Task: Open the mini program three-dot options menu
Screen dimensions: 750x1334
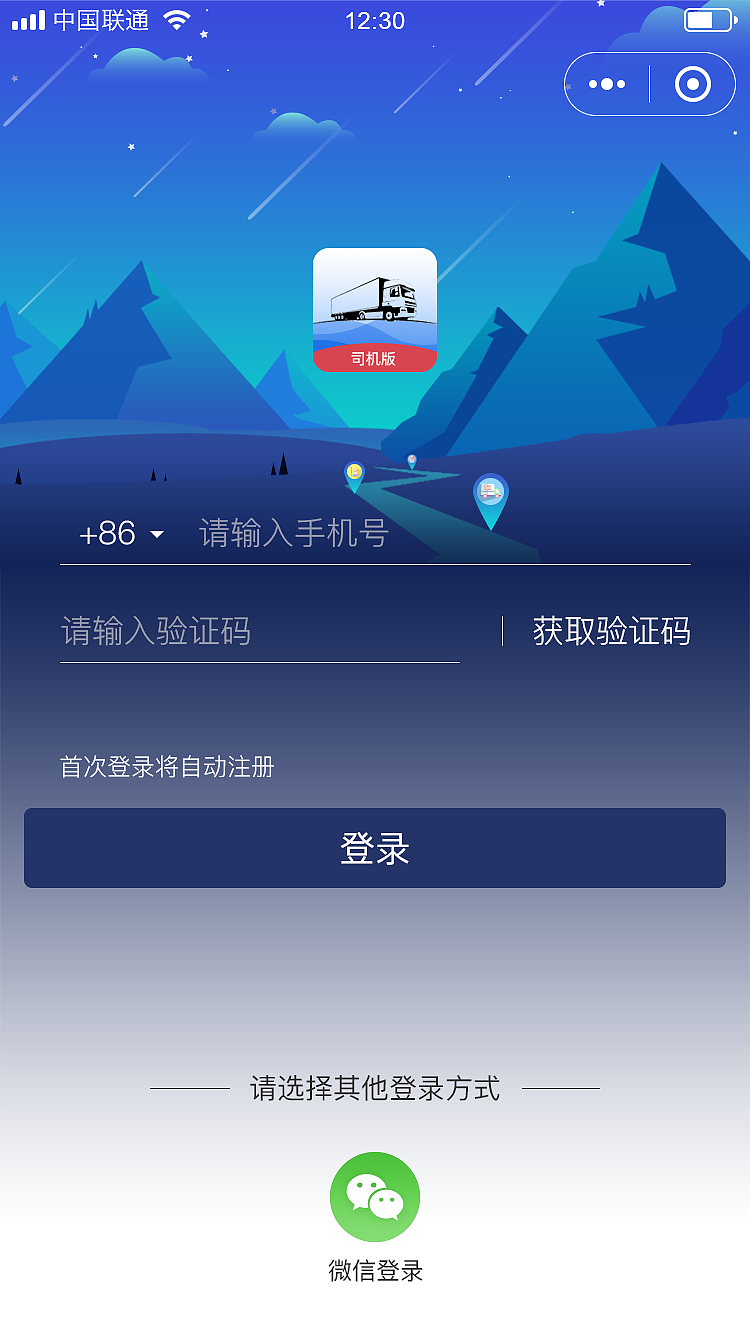Action: (x=607, y=84)
